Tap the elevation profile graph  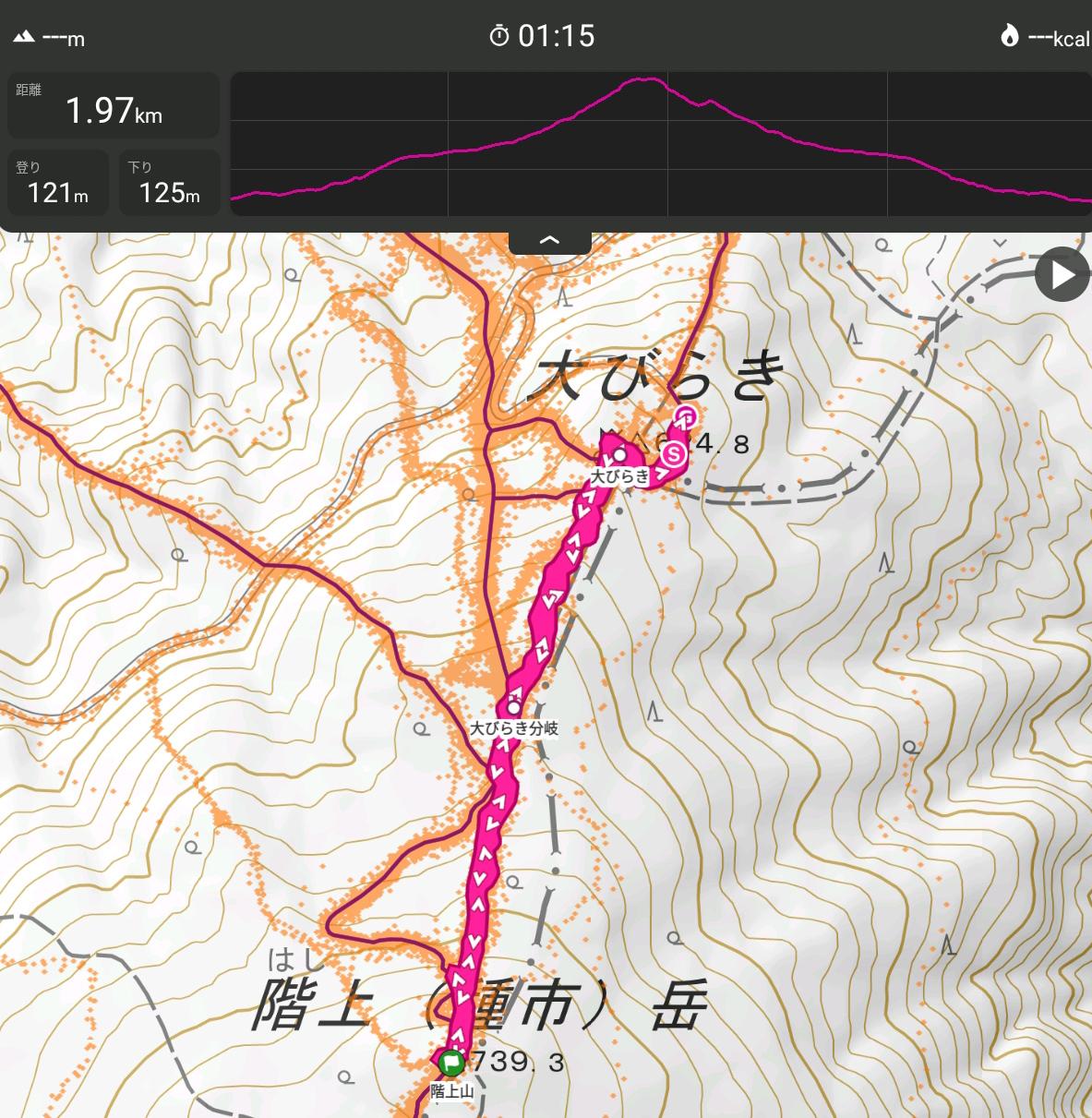[660, 145]
